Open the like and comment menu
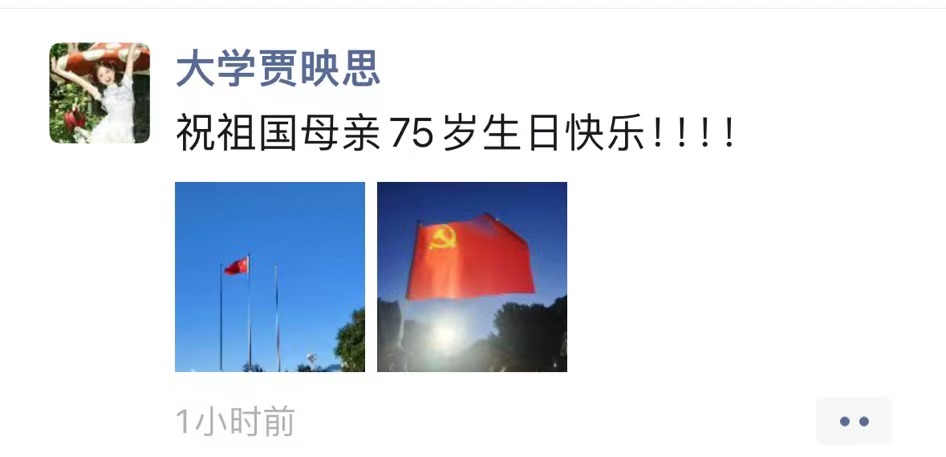The width and height of the screenshot is (946, 457). click(x=853, y=421)
